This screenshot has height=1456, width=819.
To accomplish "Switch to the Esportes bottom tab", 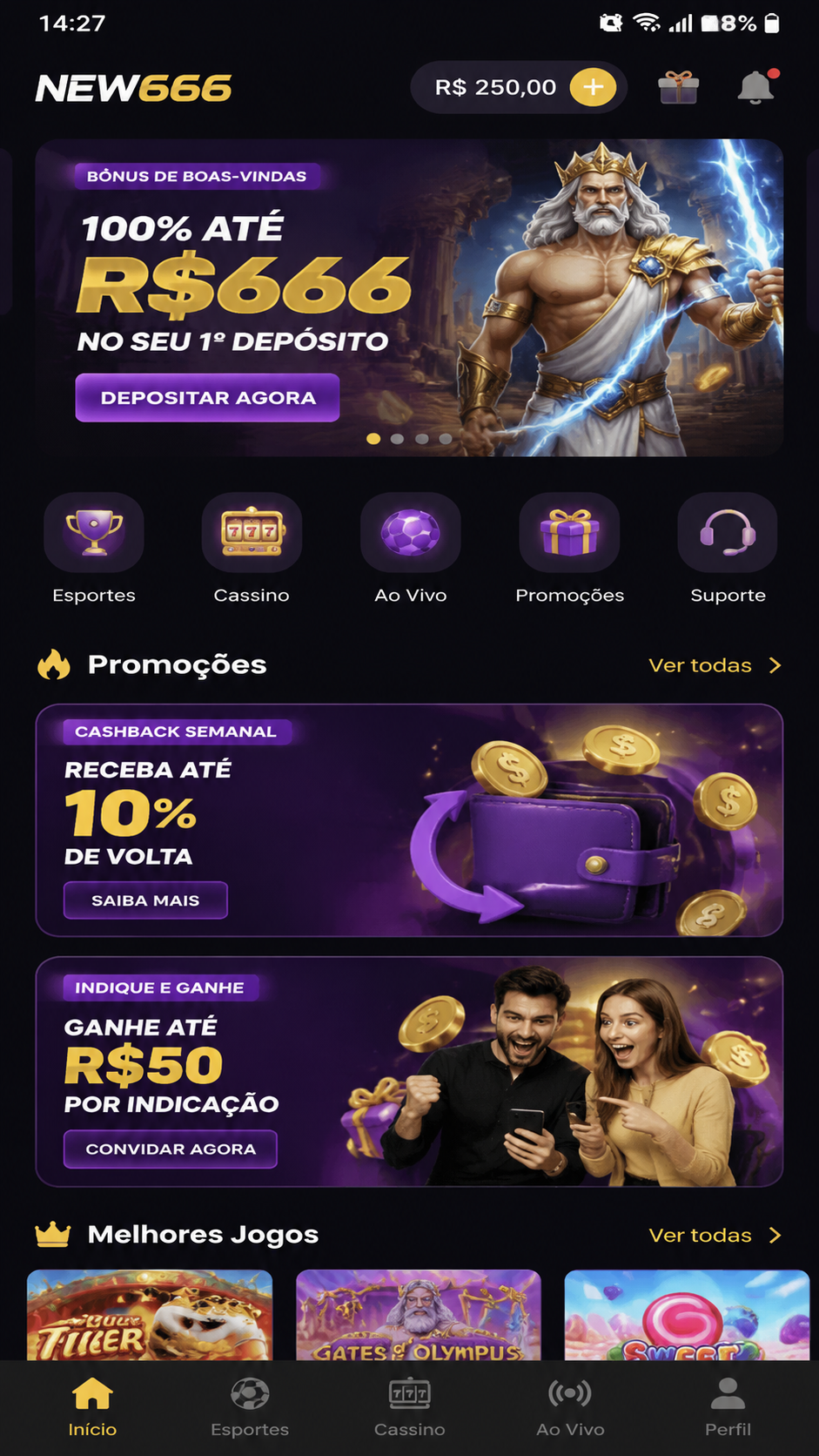I will [250, 1408].
